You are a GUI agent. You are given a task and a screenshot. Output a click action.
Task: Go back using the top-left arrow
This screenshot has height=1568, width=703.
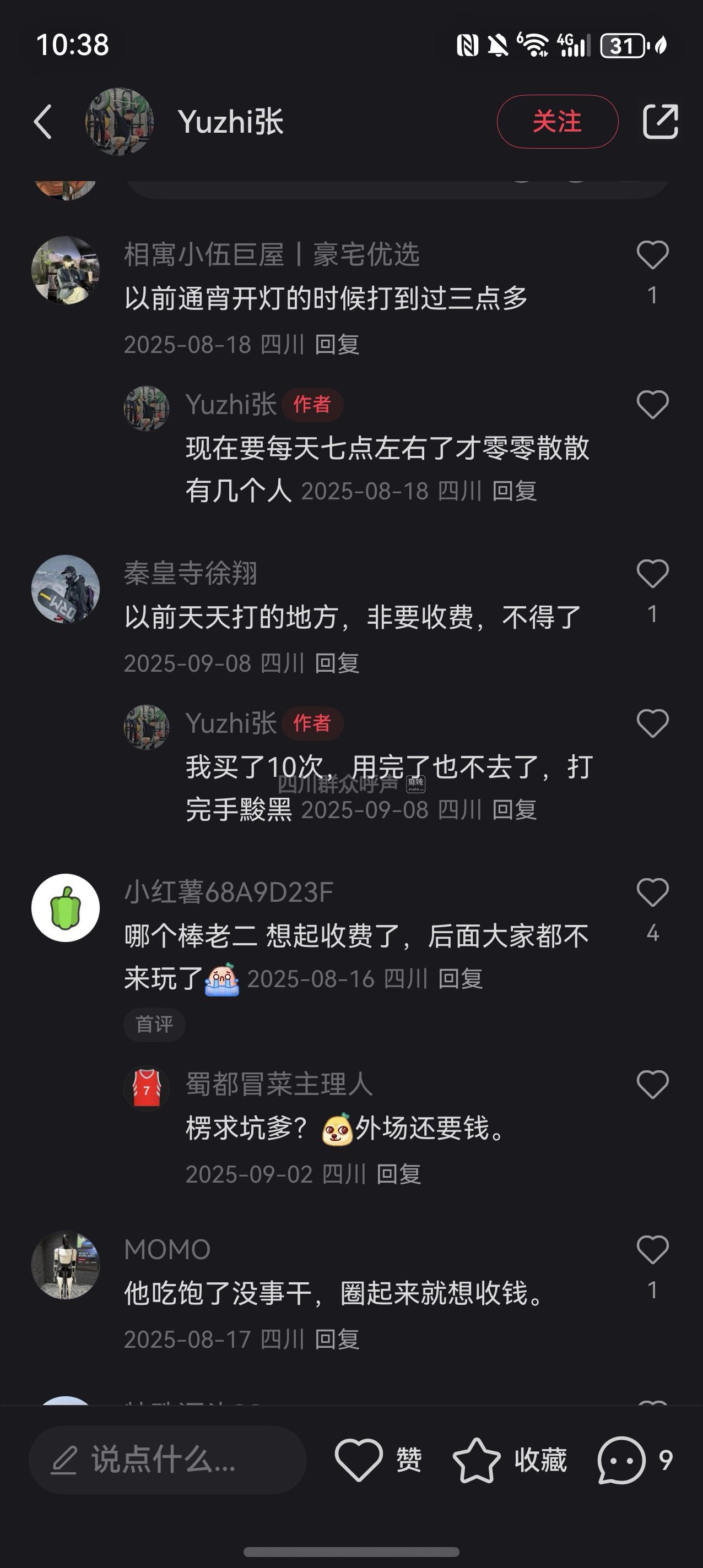(x=42, y=122)
